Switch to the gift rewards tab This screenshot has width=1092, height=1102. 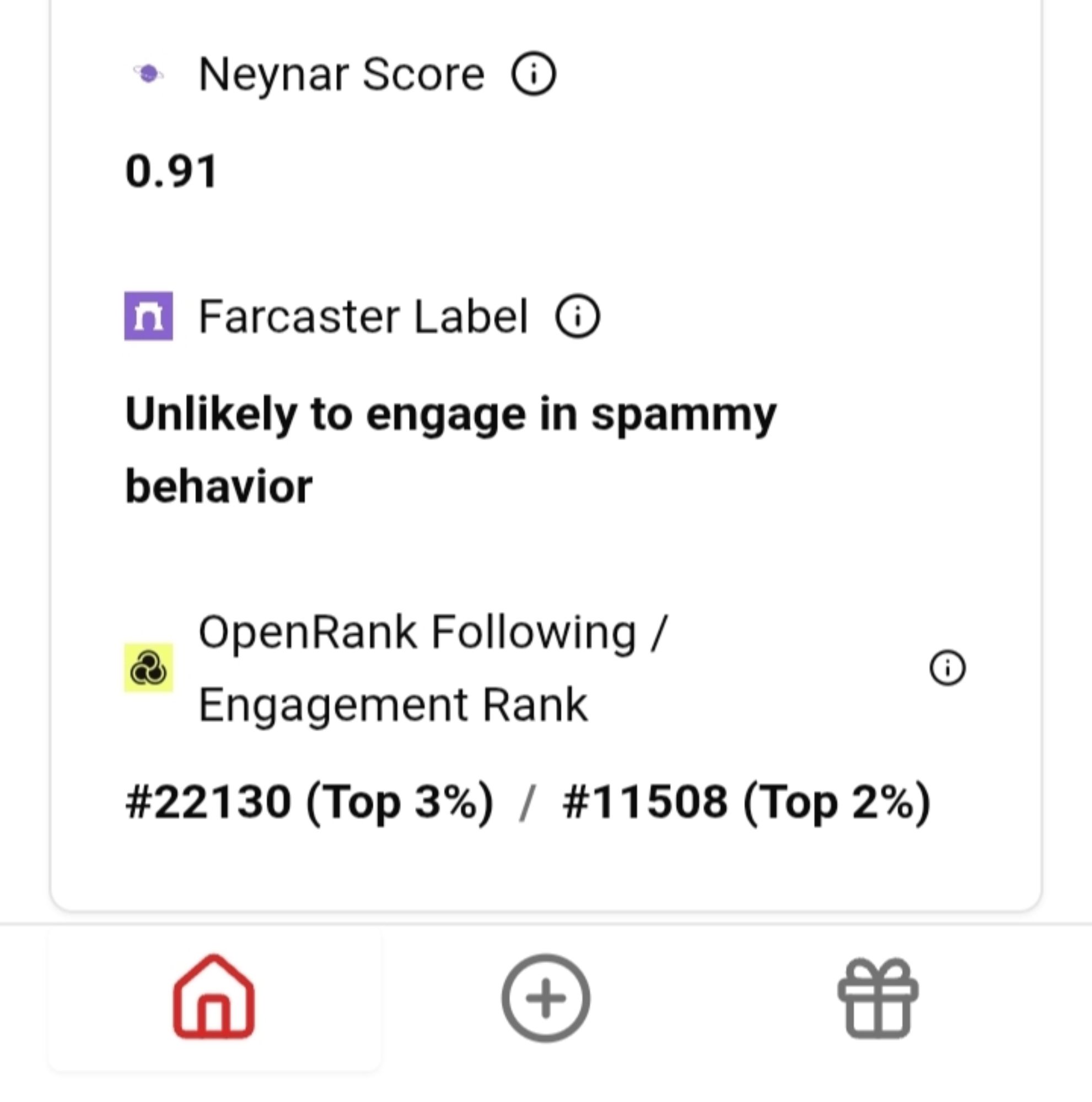(x=878, y=998)
